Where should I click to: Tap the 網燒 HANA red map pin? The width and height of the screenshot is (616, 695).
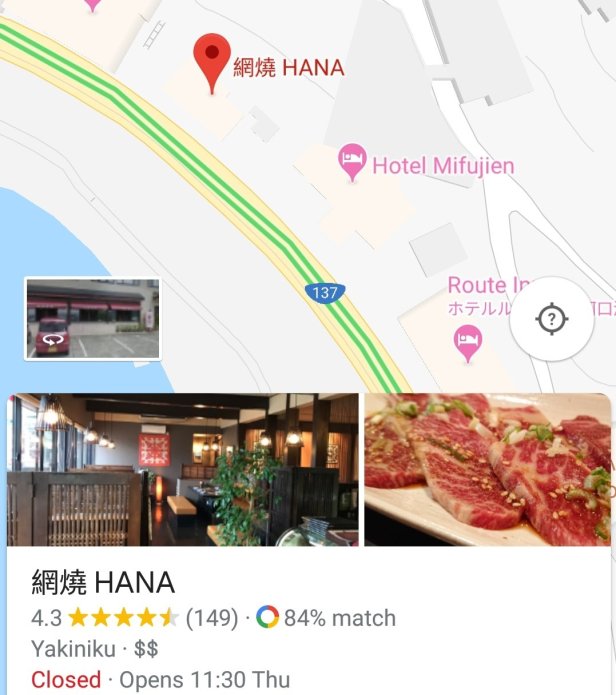(211, 59)
